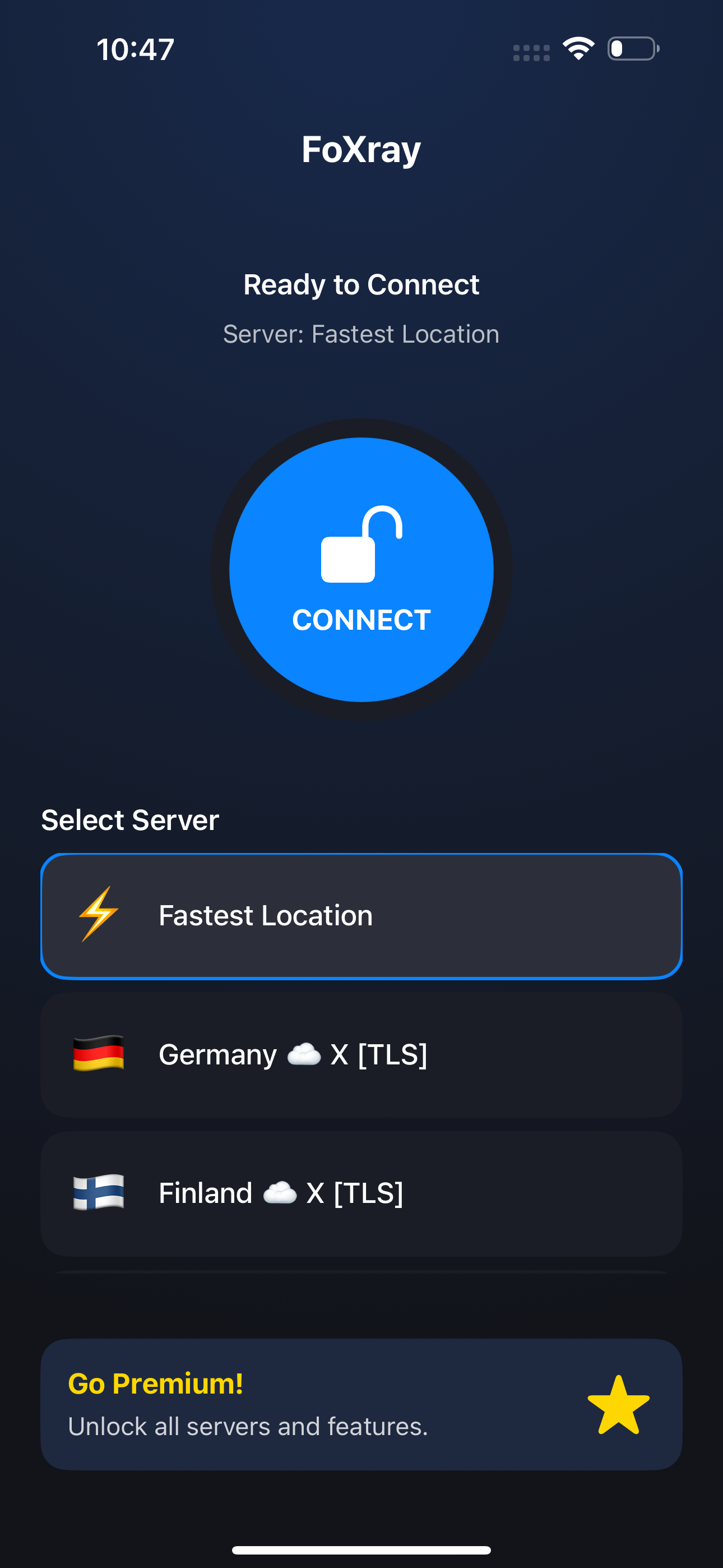Tap the blue CONNECT button

361,570
